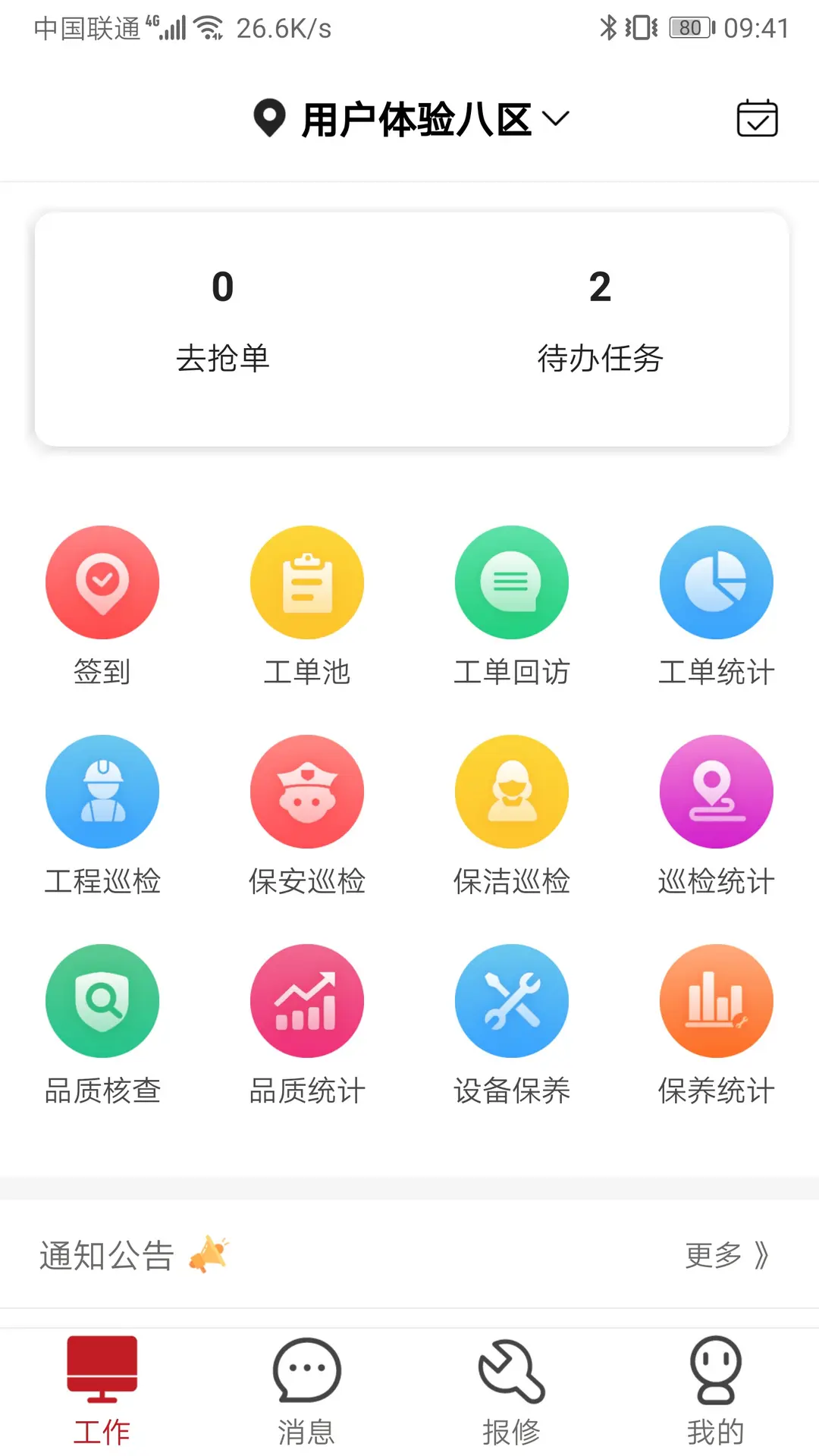Switch to the 我的 tab
Image resolution: width=819 pixels, height=1456 pixels.
(716, 1392)
